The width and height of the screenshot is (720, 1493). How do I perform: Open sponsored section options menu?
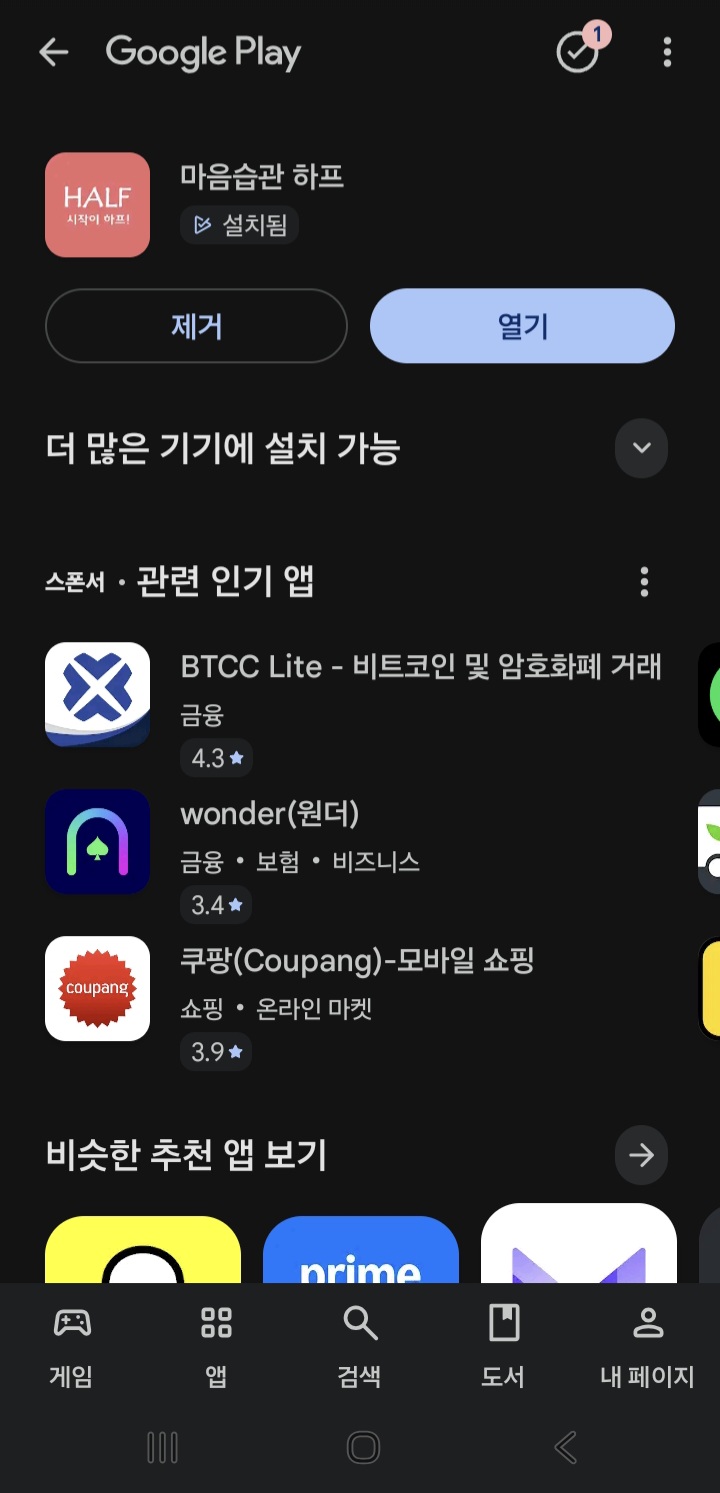644,581
